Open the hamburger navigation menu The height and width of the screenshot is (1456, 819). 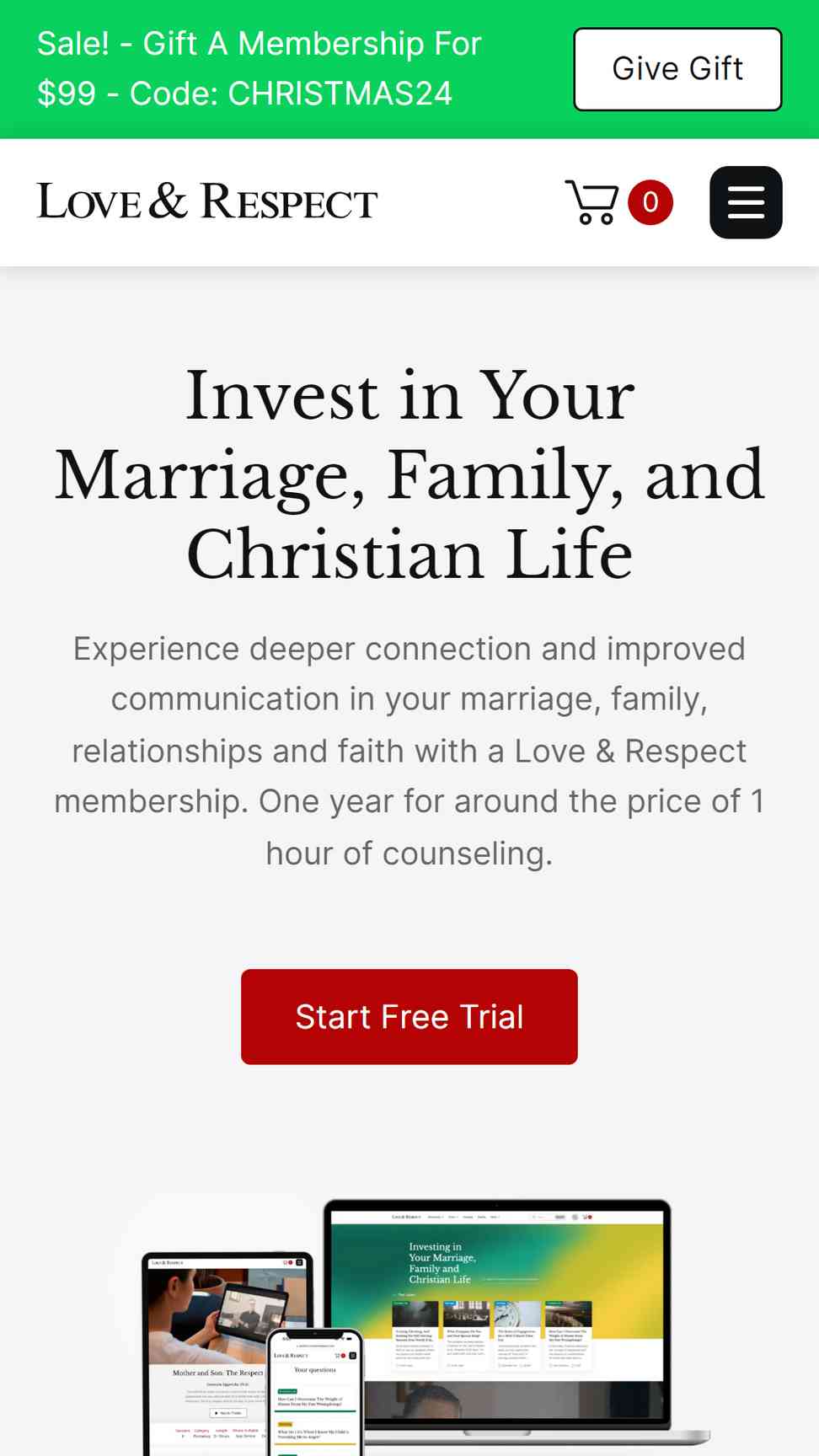click(746, 202)
